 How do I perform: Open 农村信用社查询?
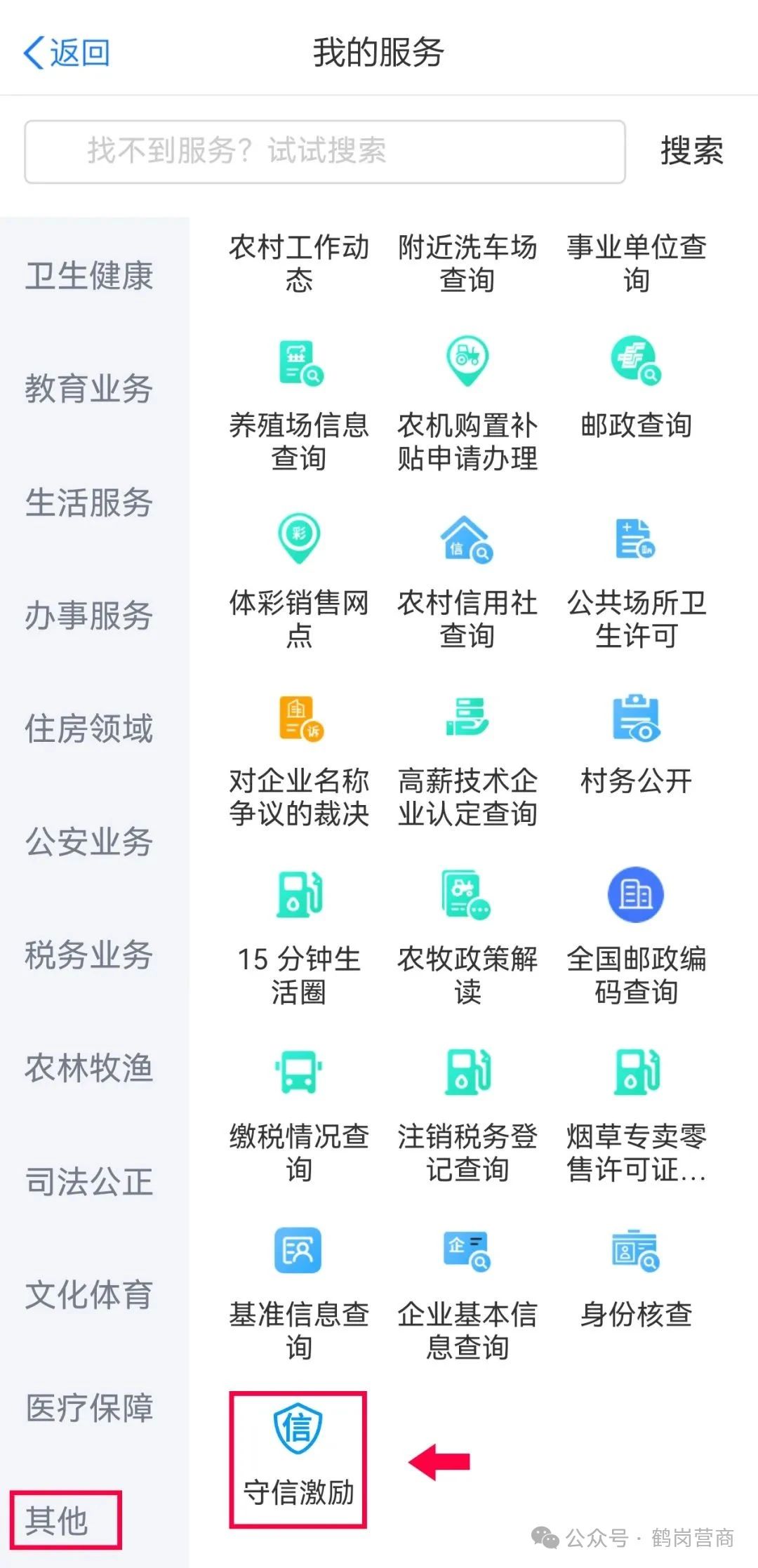coord(467,583)
